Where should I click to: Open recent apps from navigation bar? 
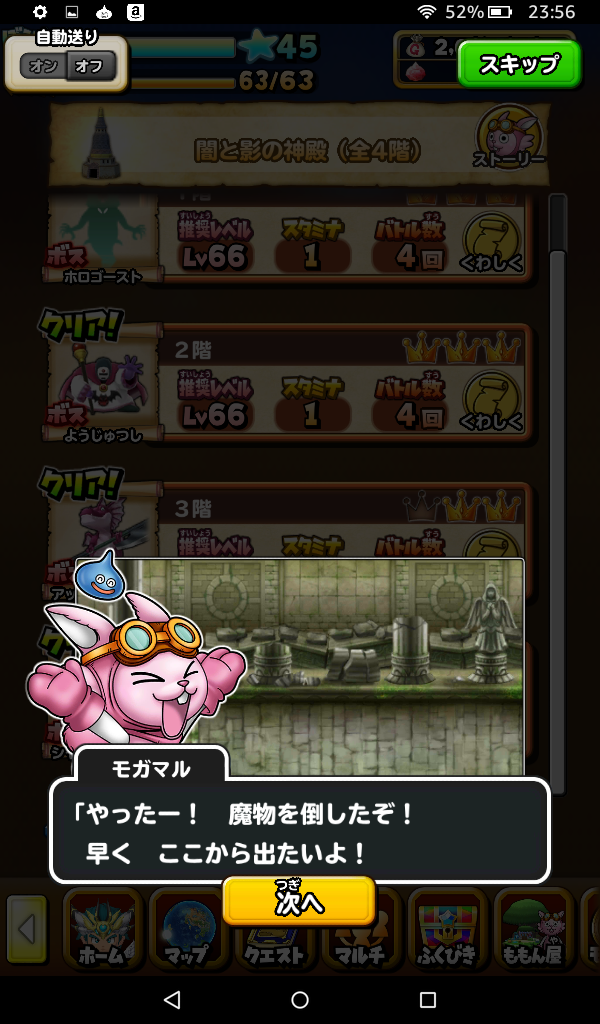[428, 1000]
